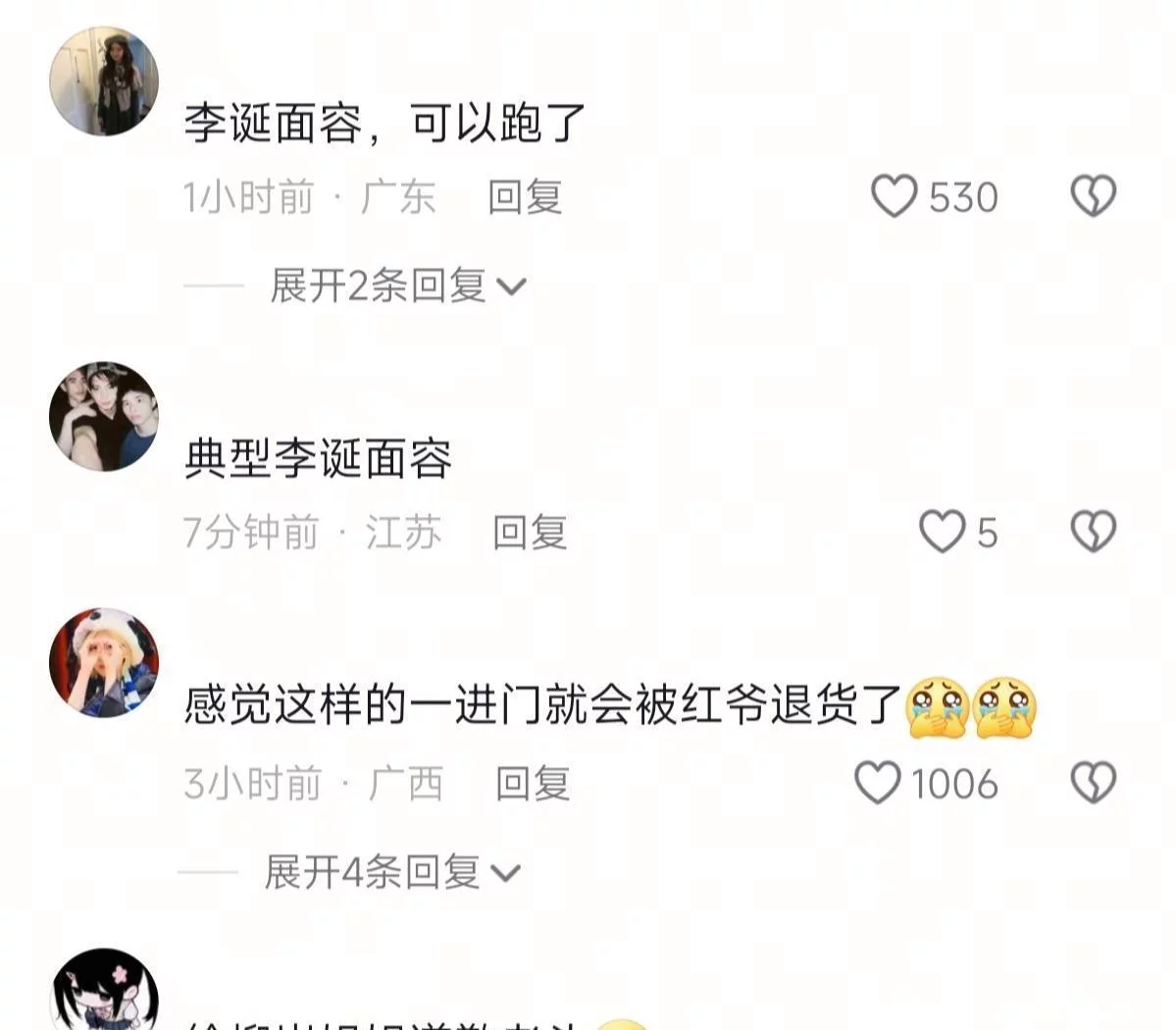1176x1030 pixels.
Task: Like the comment about 红爷退货
Action: point(877,783)
